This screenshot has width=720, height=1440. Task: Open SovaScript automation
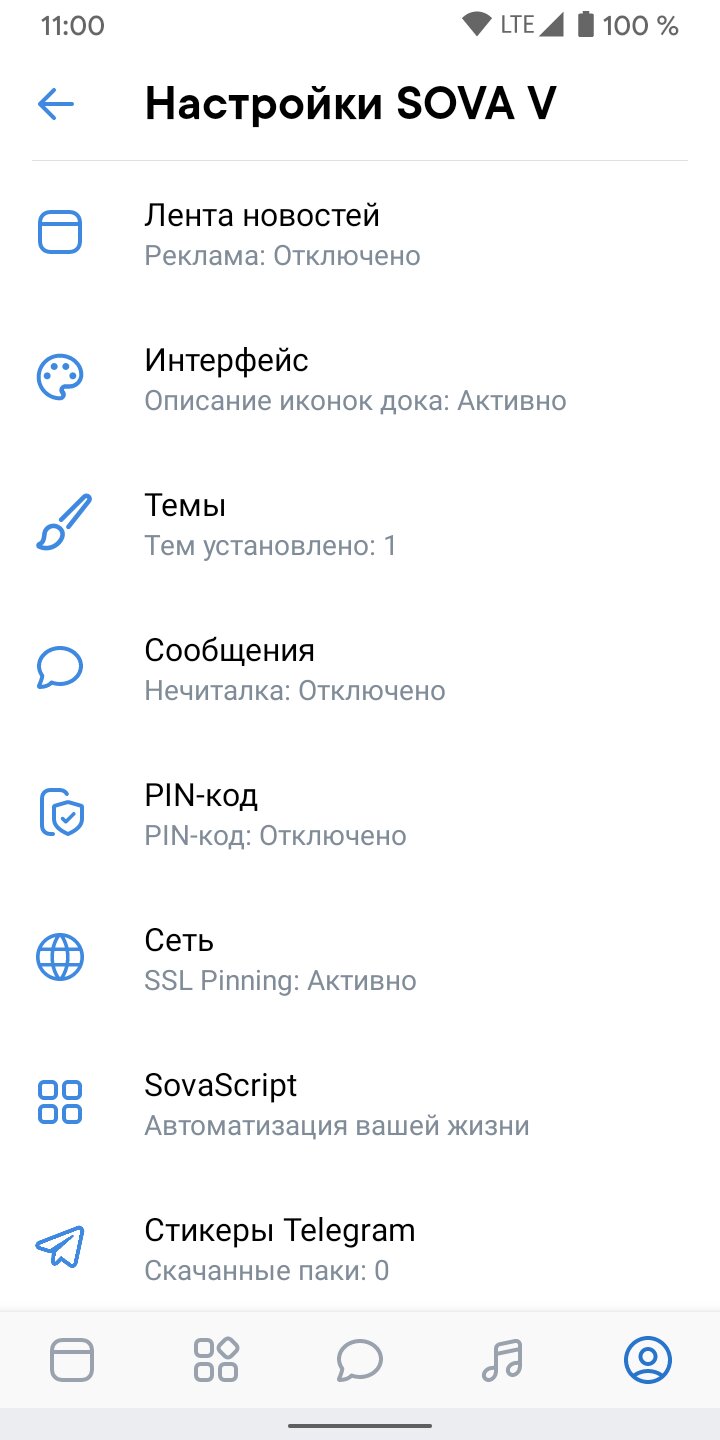click(360, 1103)
